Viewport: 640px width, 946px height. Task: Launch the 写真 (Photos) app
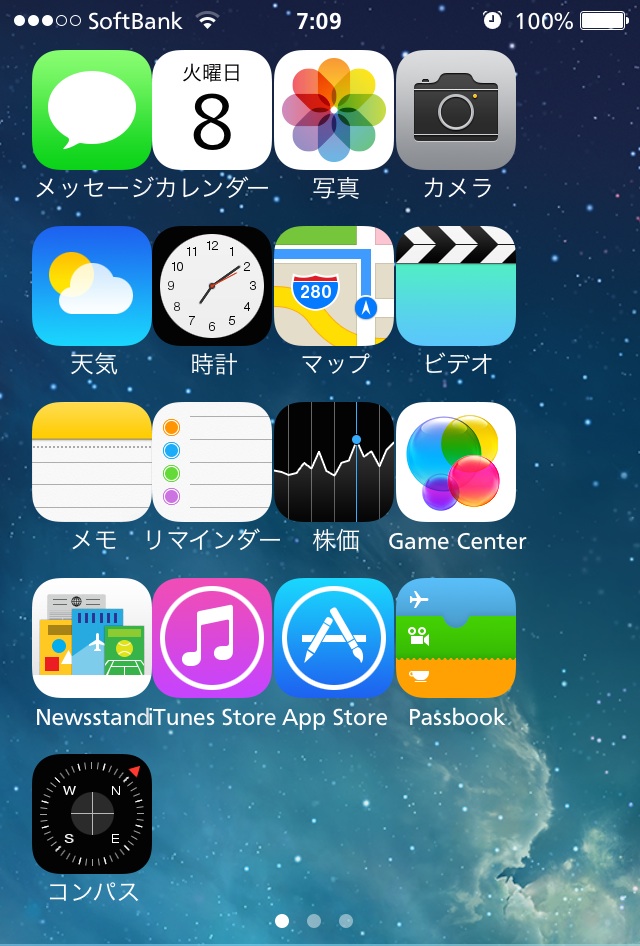click(334, 110)
